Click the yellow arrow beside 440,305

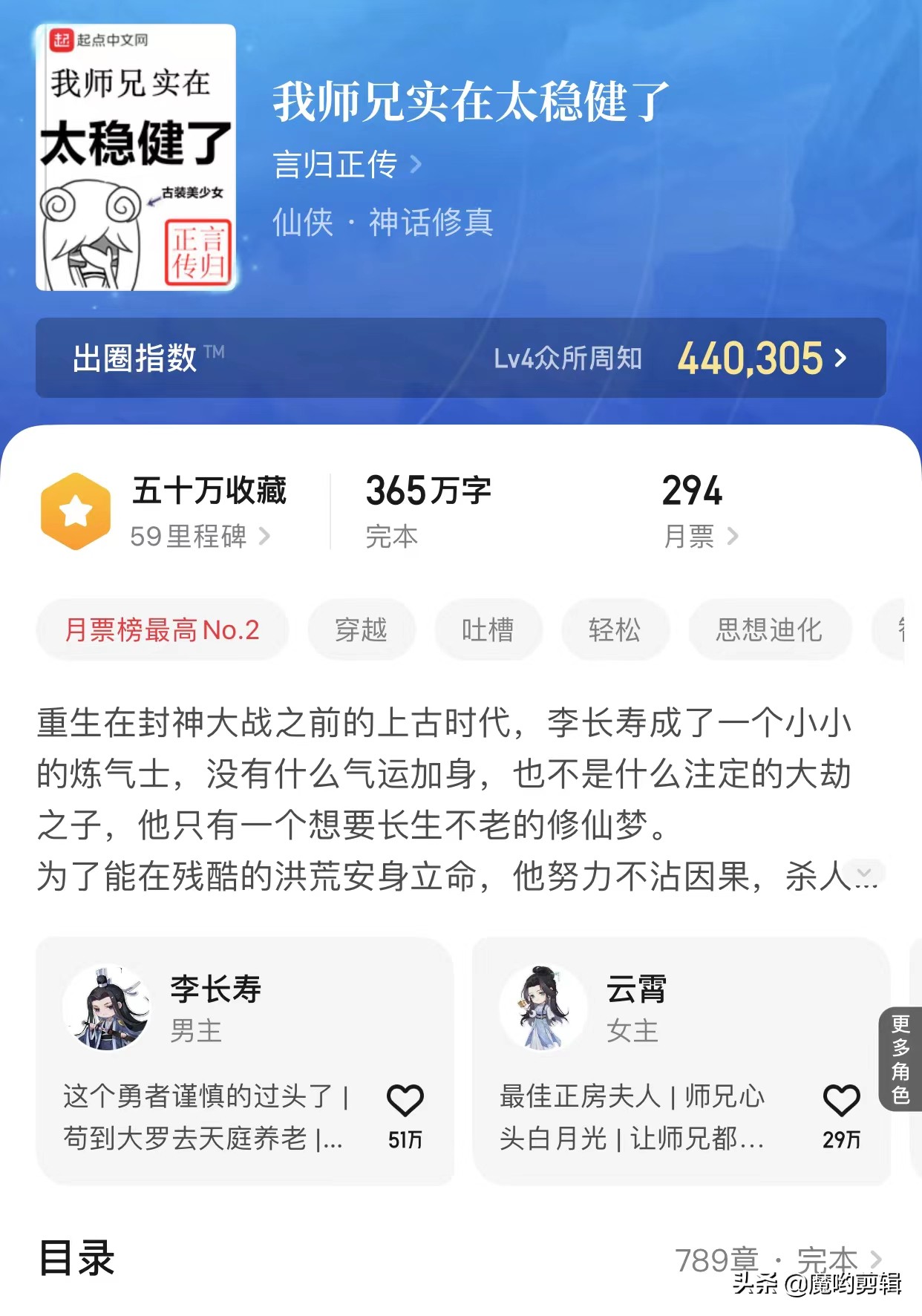(x=841, y=359)
